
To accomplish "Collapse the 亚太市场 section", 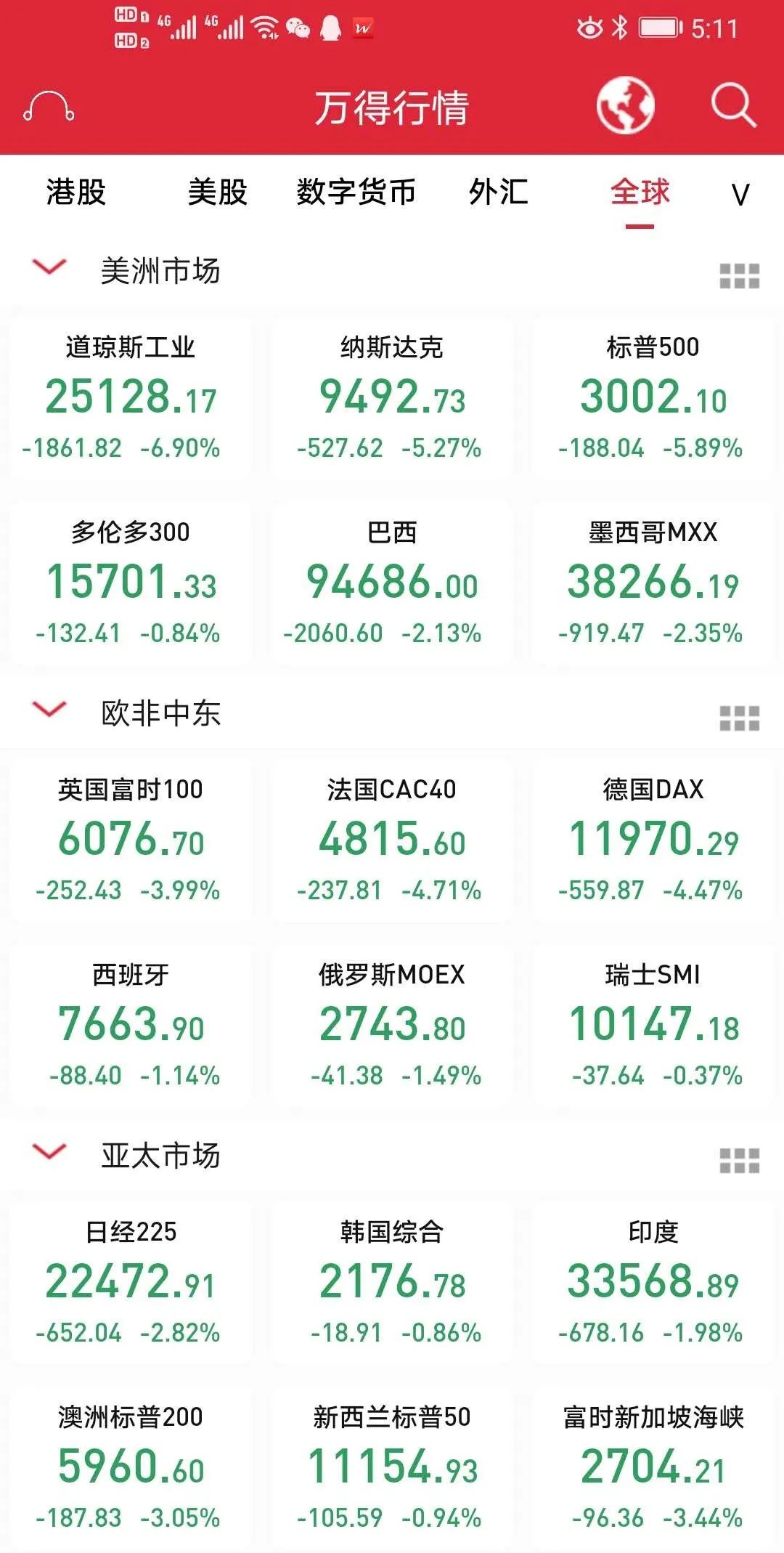I will 49,1151.
